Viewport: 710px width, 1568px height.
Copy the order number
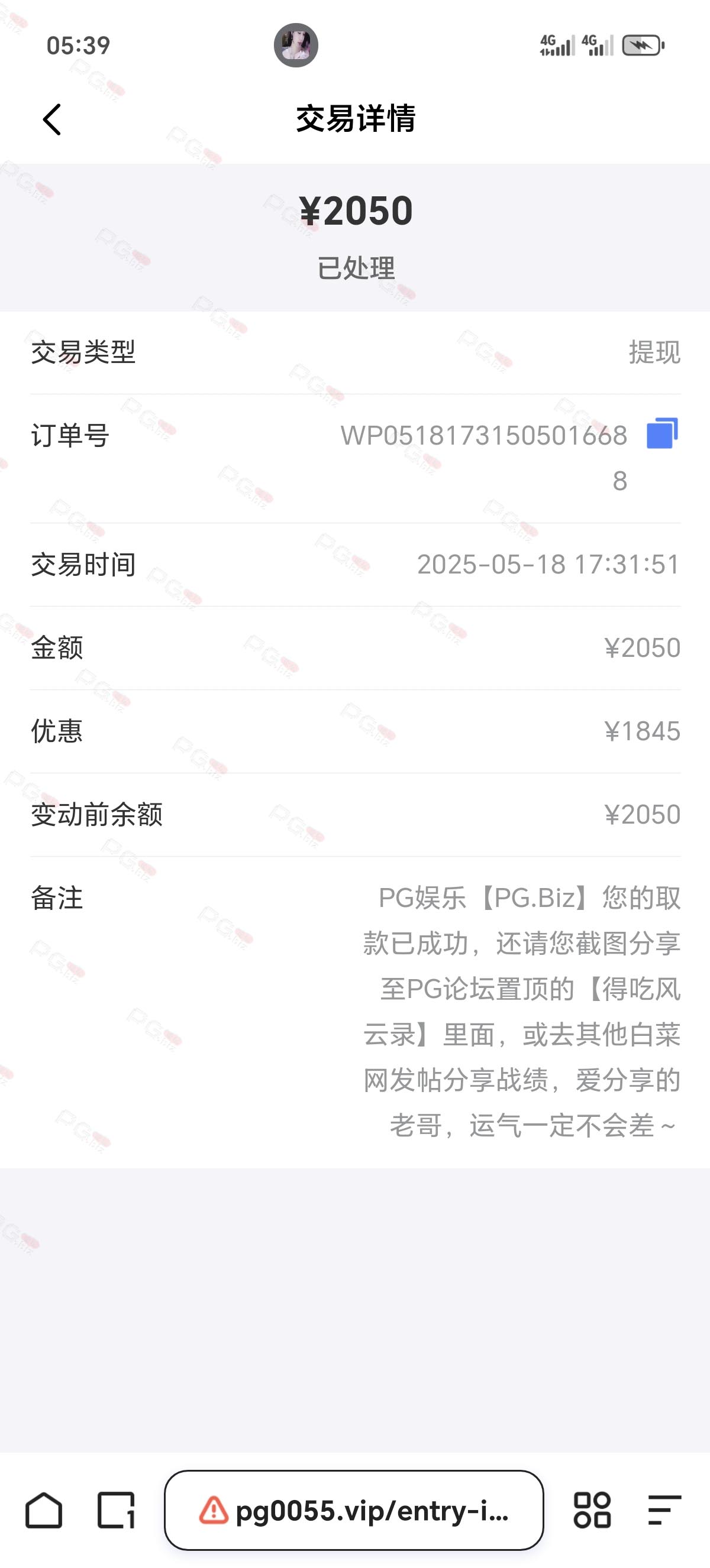662,433
